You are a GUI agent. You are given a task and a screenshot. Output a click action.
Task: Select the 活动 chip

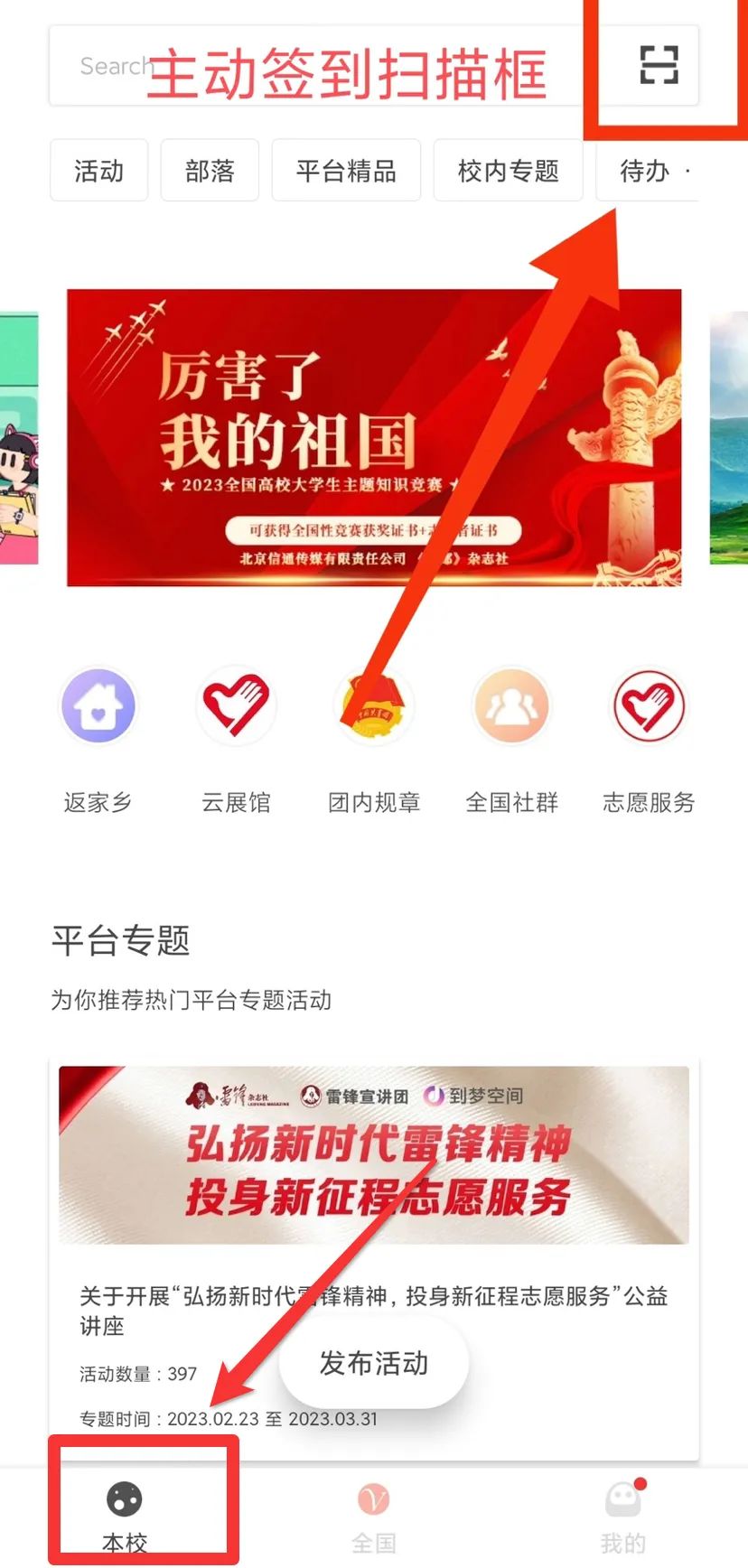(98, 171)
